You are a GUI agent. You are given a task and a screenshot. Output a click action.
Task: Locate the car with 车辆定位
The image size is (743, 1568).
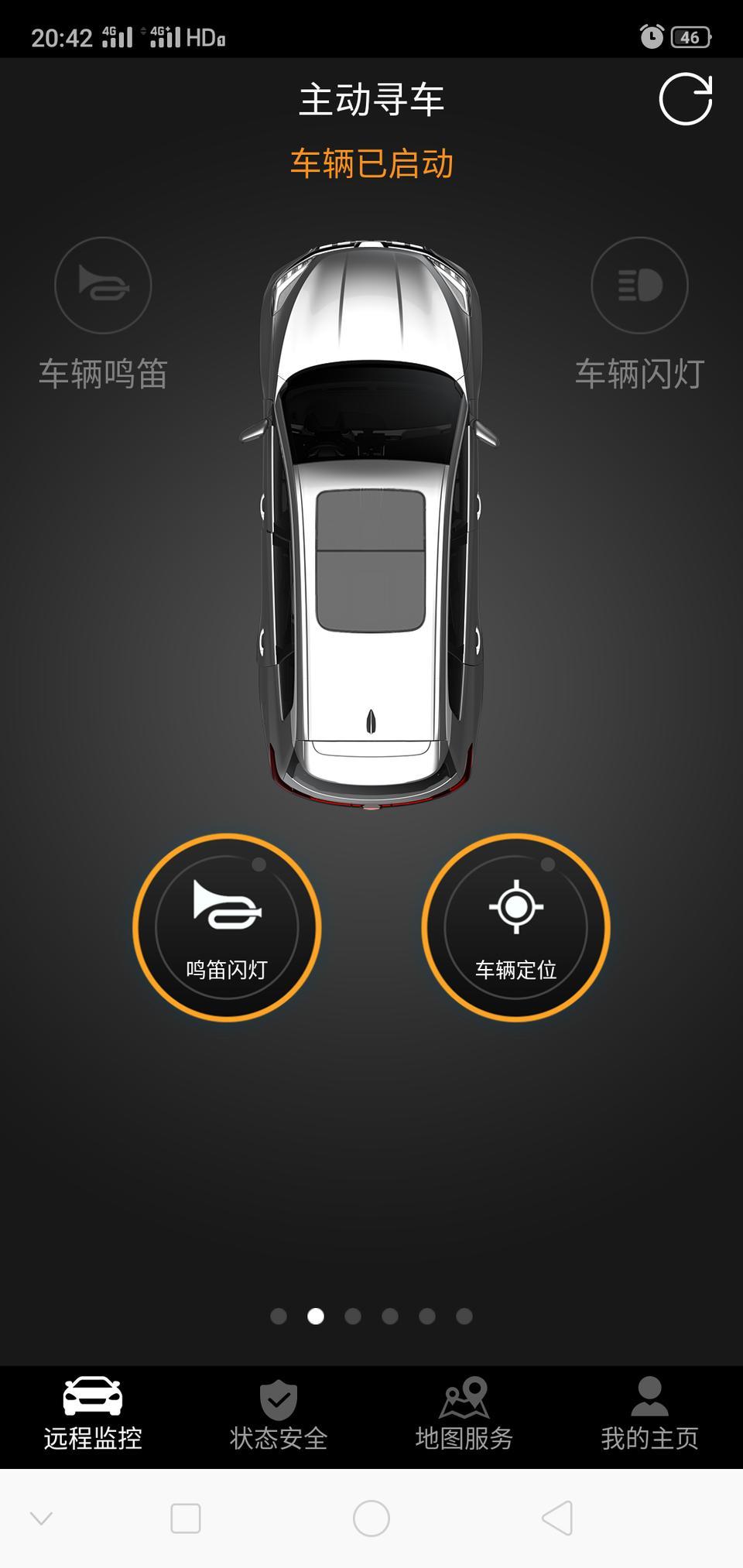pyautogui.click(x=515, y=927)
